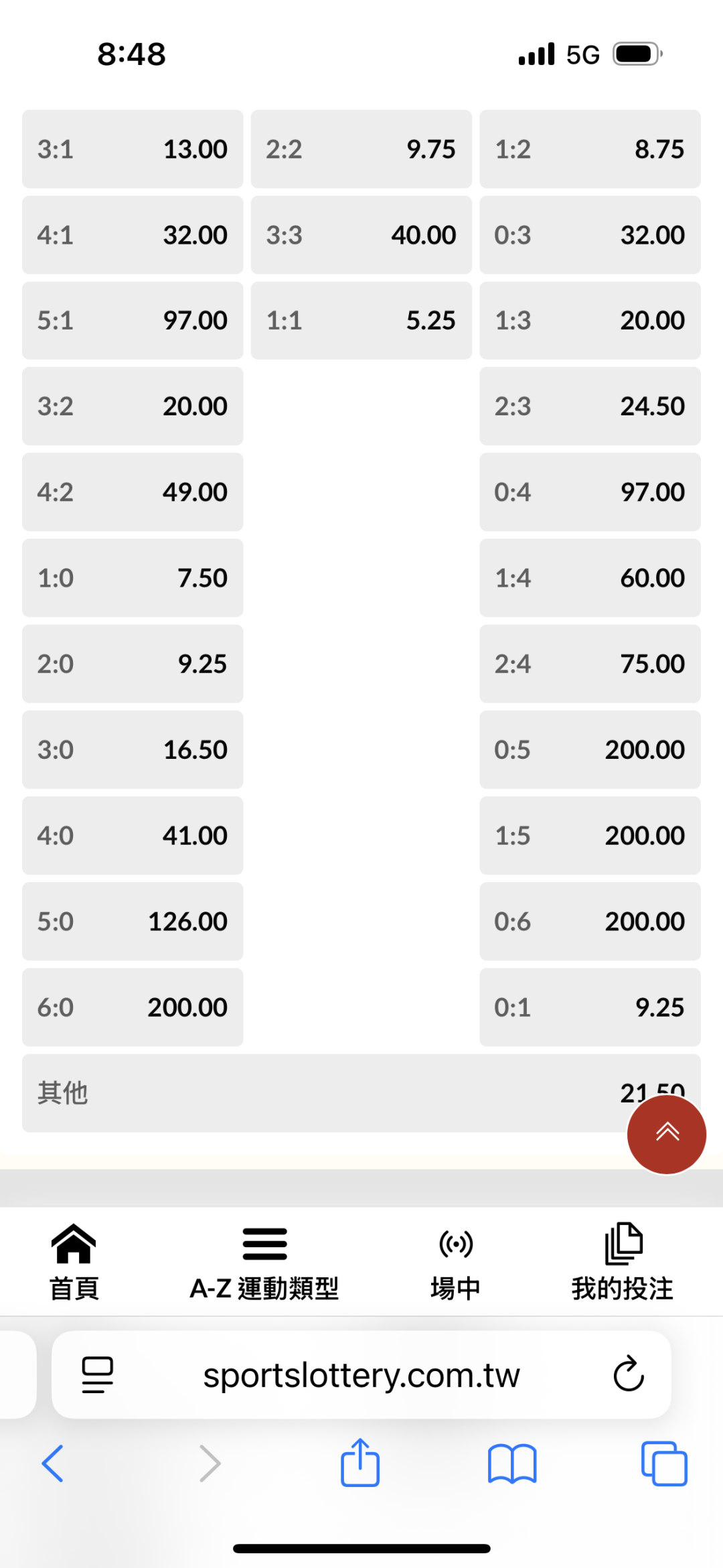Bet on the 1:0 score at 7.50
Viewport: 723px width, 1568px height.
coord(133,577)
